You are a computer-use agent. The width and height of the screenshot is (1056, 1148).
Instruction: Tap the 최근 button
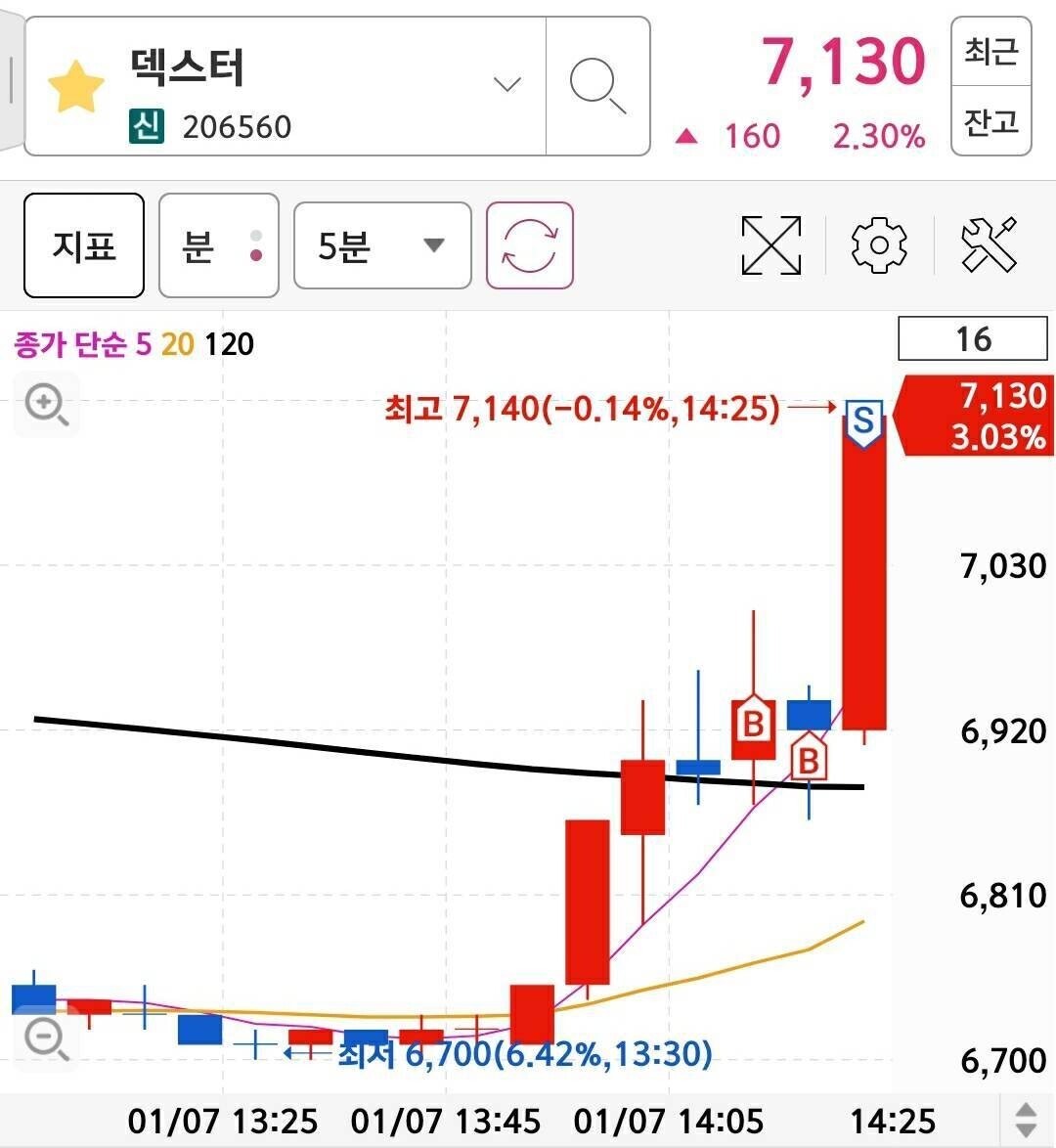coord(990,51)
